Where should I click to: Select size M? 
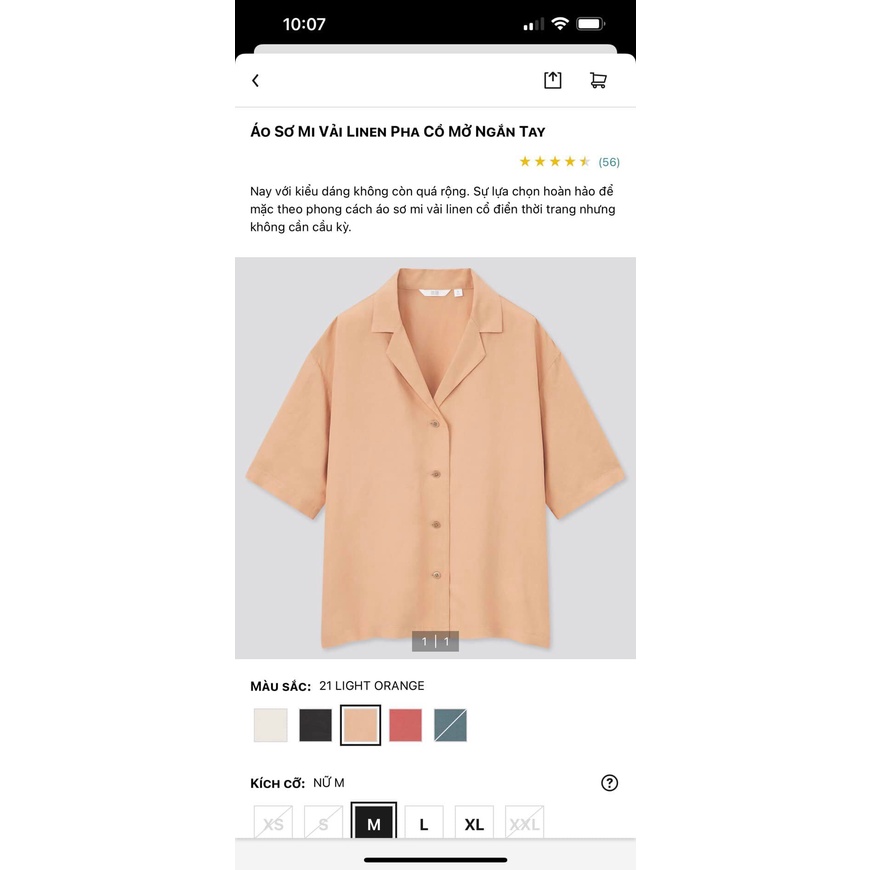point(374,823)
